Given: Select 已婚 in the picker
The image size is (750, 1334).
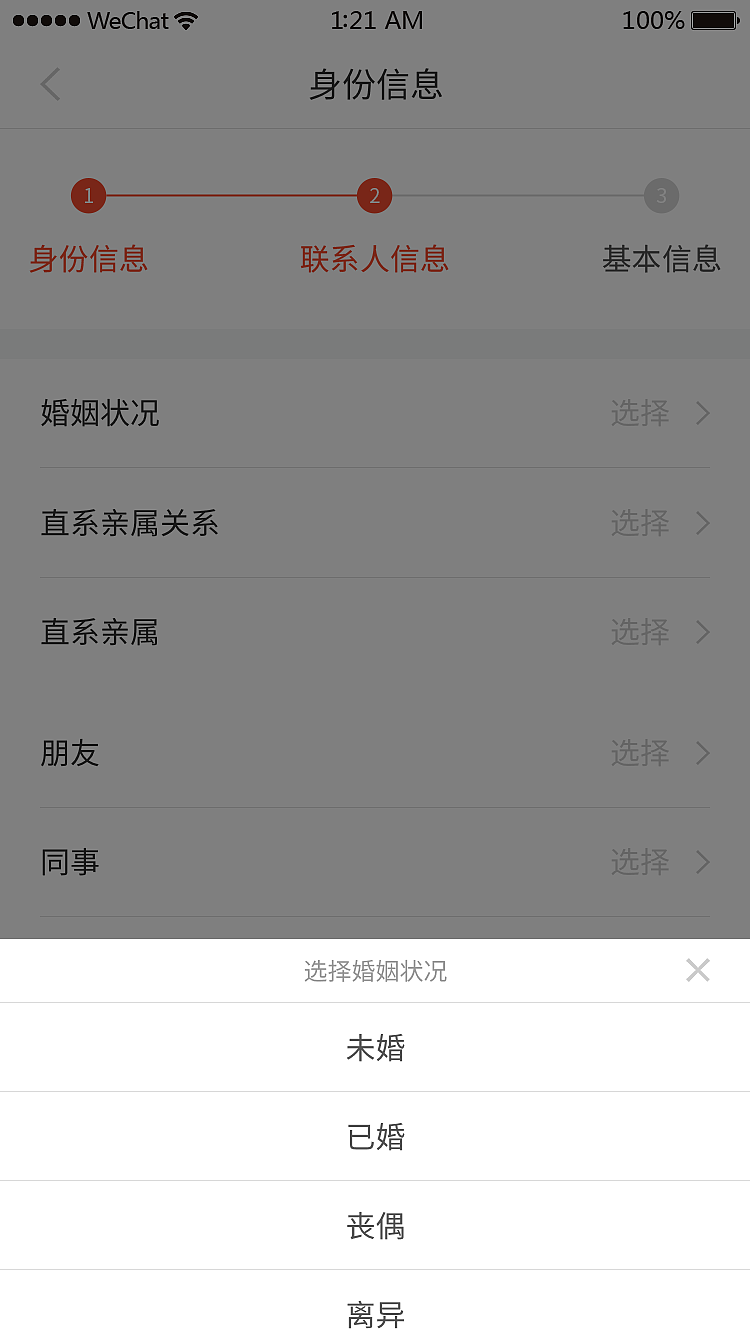Looking at the screenshot, I should 375,1136.
